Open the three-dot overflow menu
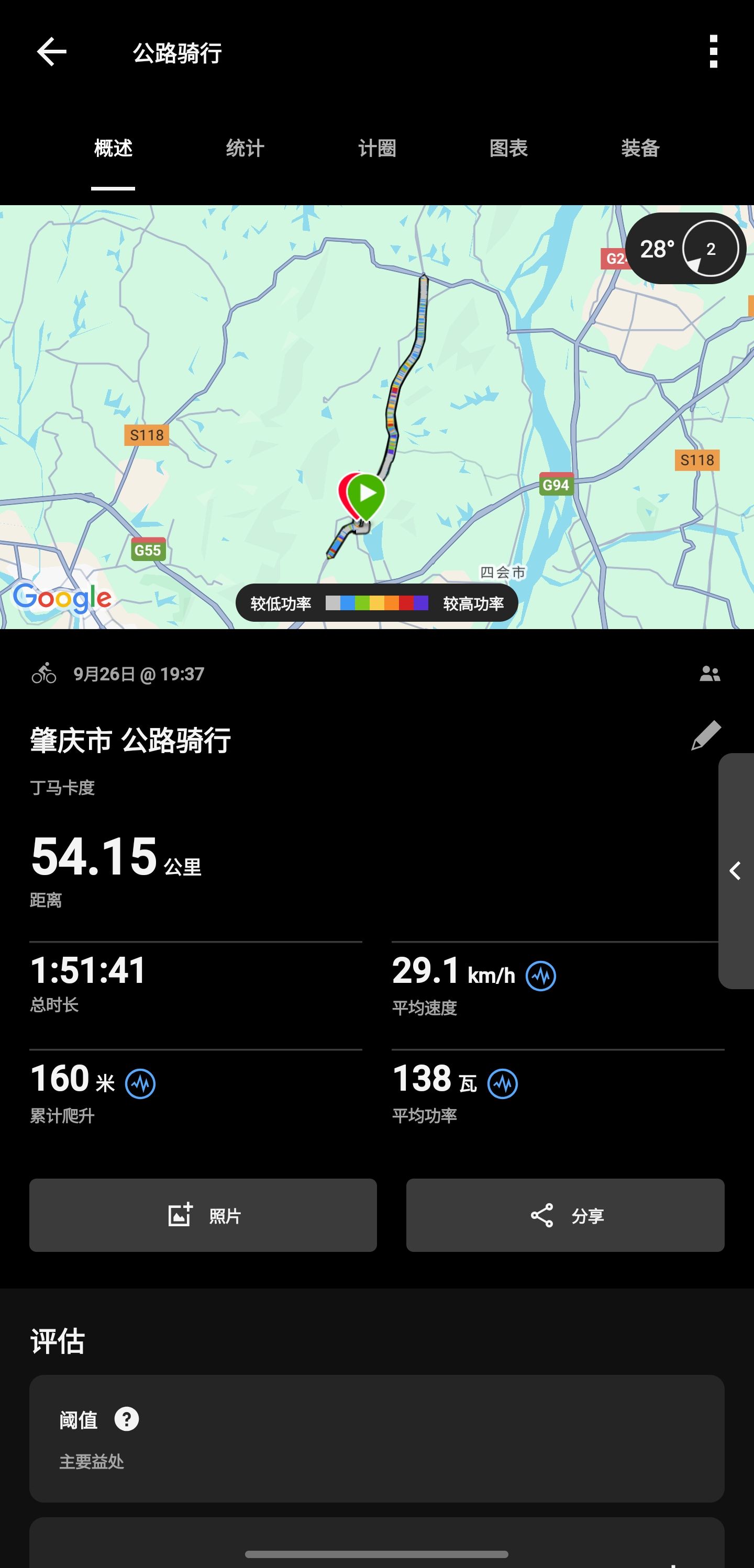Screen dimensions: 754x1568 [713, 52]
